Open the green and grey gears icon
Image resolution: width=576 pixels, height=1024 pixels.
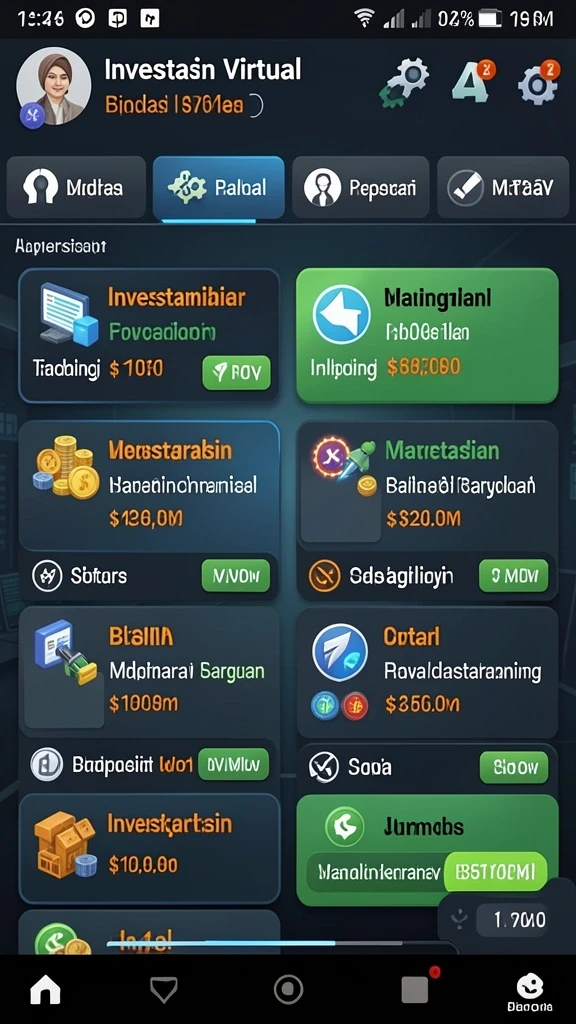pyautogui.click(x=404, y=83)
